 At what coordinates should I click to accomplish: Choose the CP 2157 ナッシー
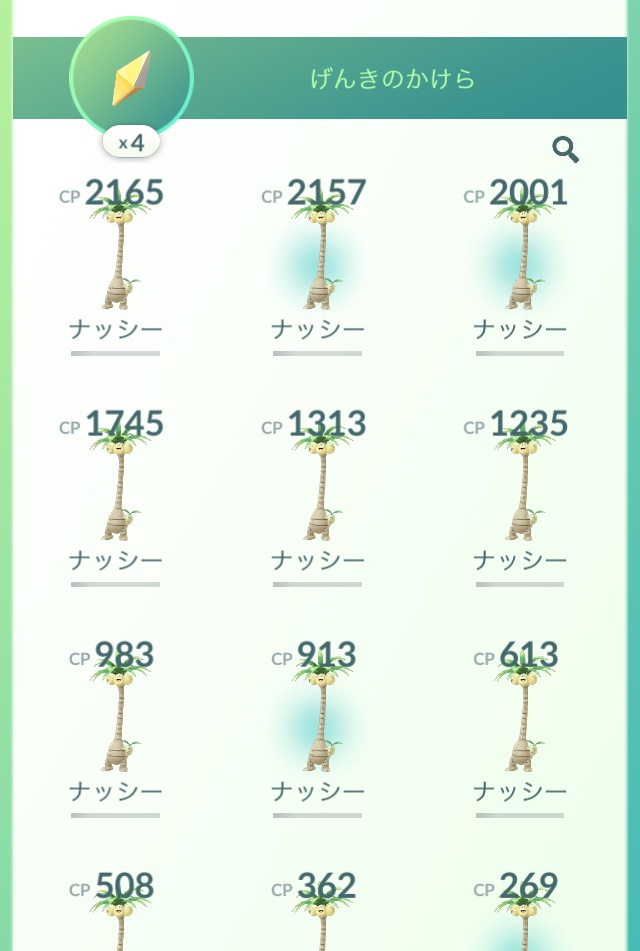tap(320, 256)
